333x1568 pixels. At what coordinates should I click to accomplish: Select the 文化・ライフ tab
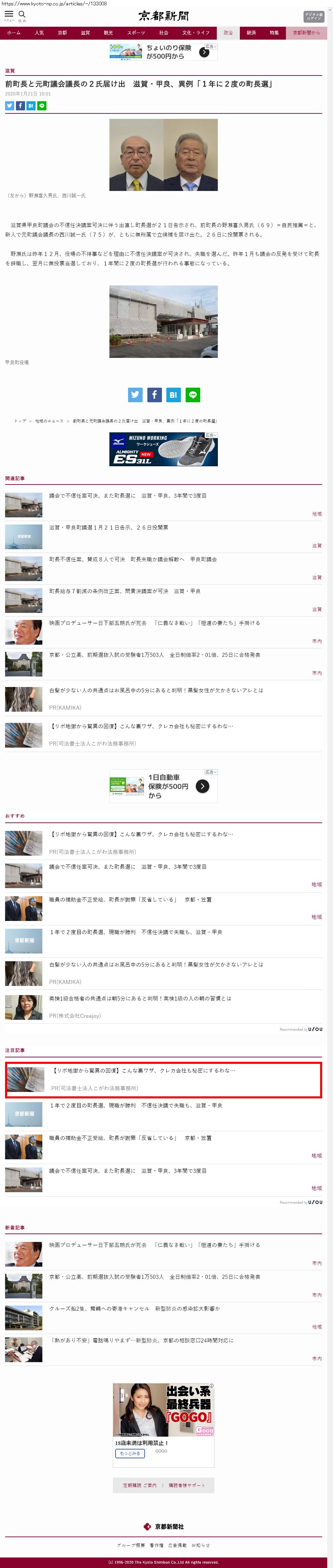coord(195,33)
